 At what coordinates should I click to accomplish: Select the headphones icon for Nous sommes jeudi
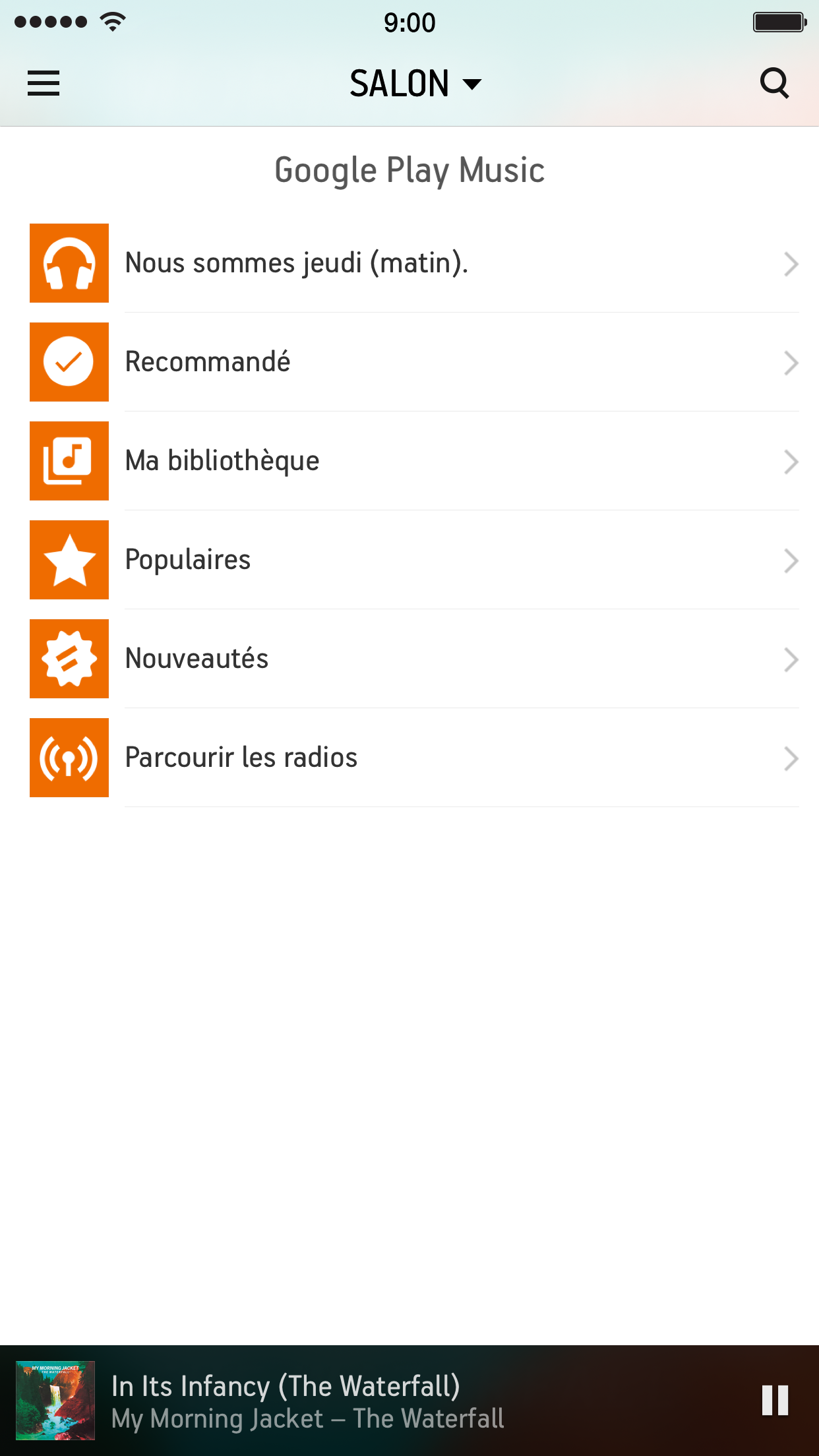click(x=69, y=263)
